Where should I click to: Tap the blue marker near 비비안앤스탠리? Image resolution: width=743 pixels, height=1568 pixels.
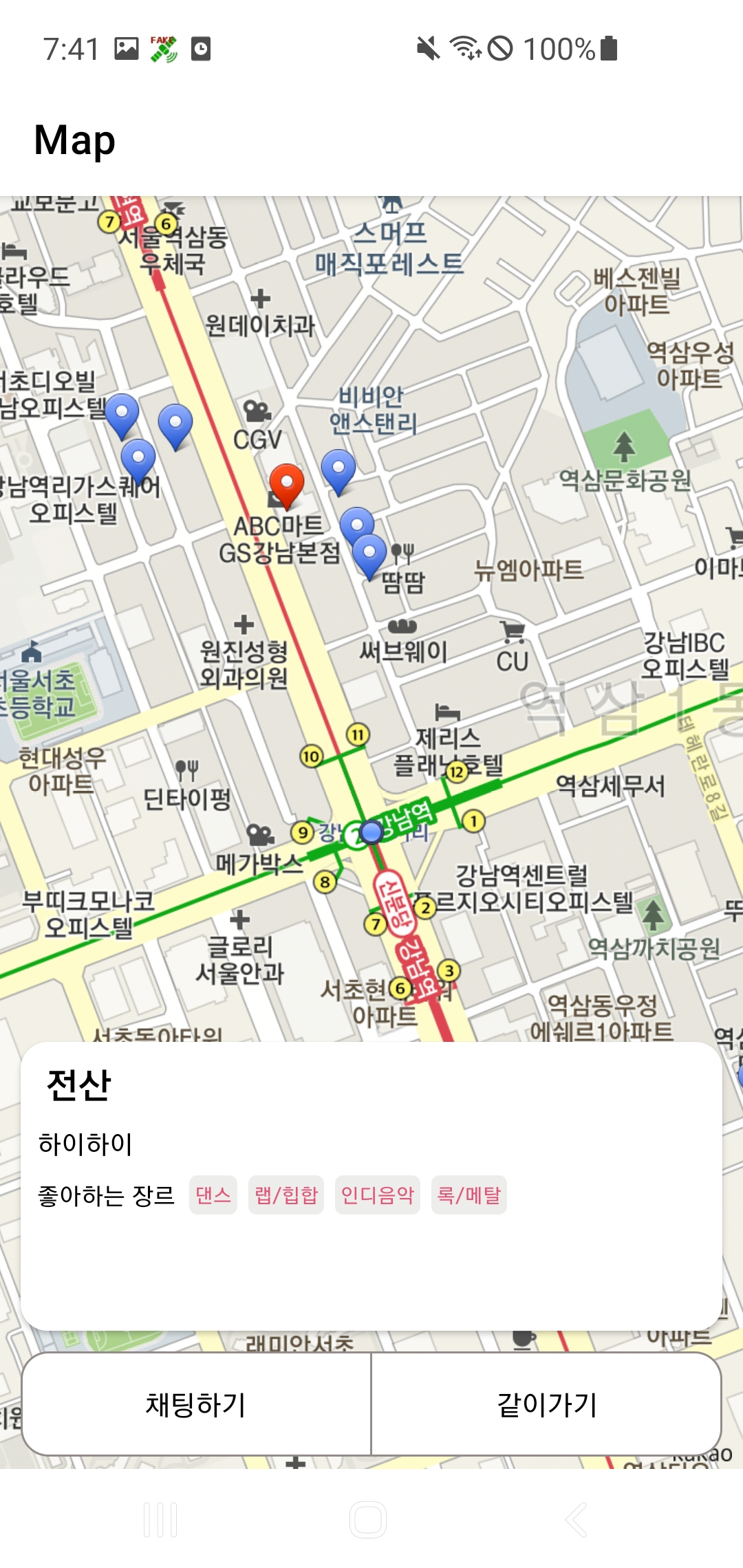[x=338, y=470]
